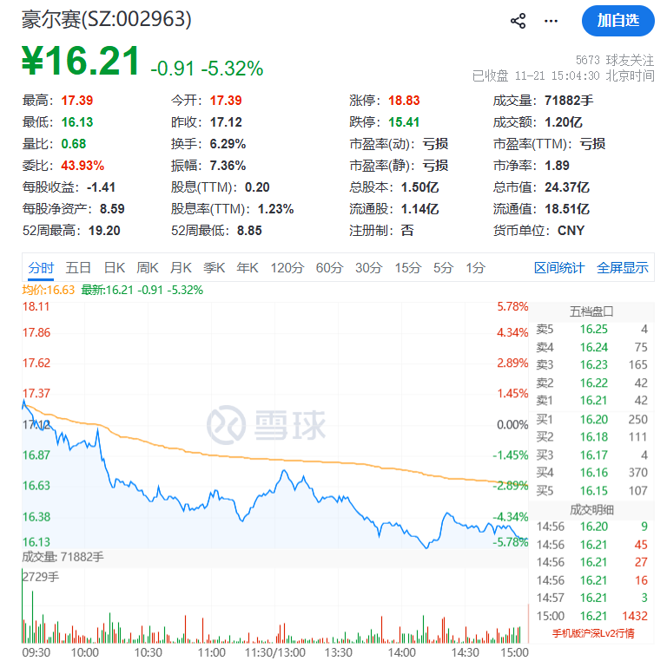
Task: Tap 加自选 to add to watchlist
Action: (x=617, y=20)
